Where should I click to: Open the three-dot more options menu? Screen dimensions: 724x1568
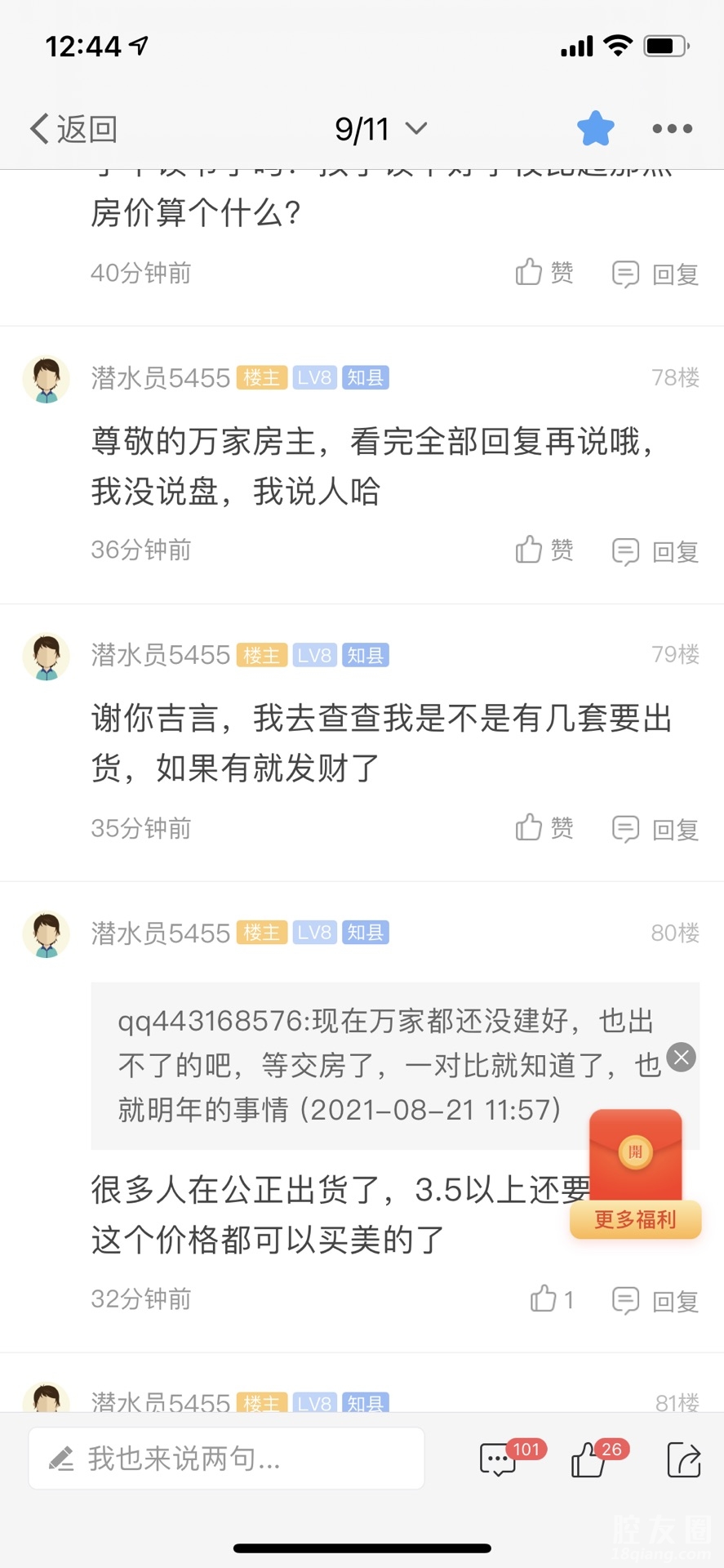click(672, 129)
